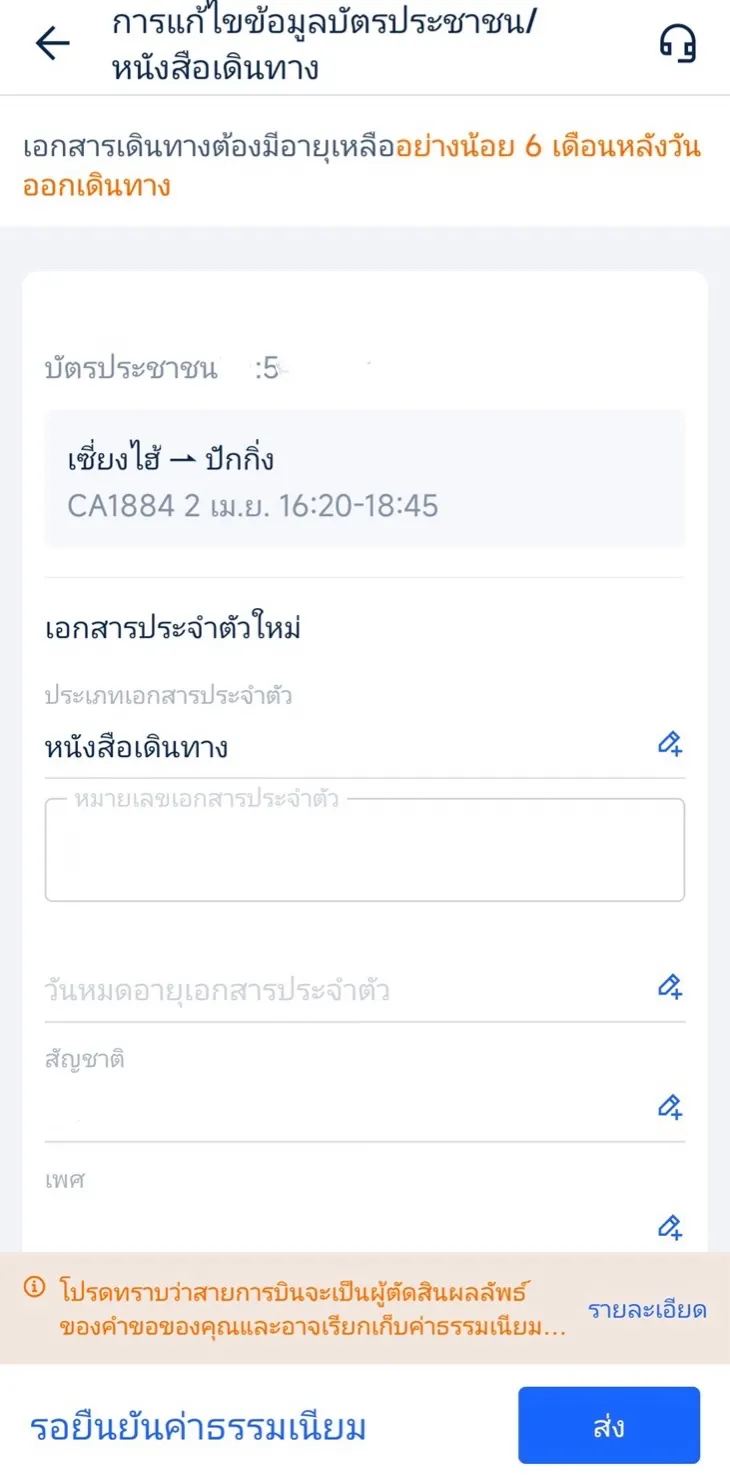Tap the edit pencil beside หนังสือเดินทาง
The height and width of the screenshot is (1481, 730).
click(671, 745)
